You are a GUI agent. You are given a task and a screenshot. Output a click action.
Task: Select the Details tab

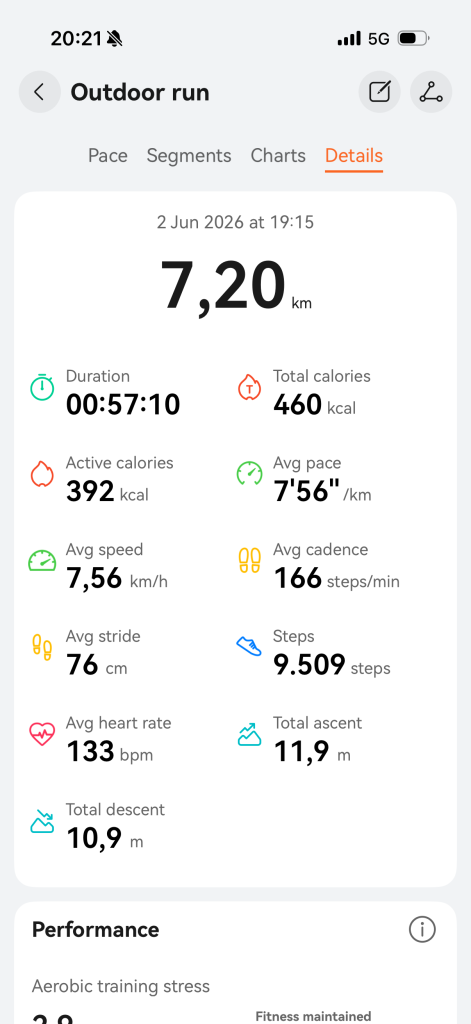[x=354, y=155]
